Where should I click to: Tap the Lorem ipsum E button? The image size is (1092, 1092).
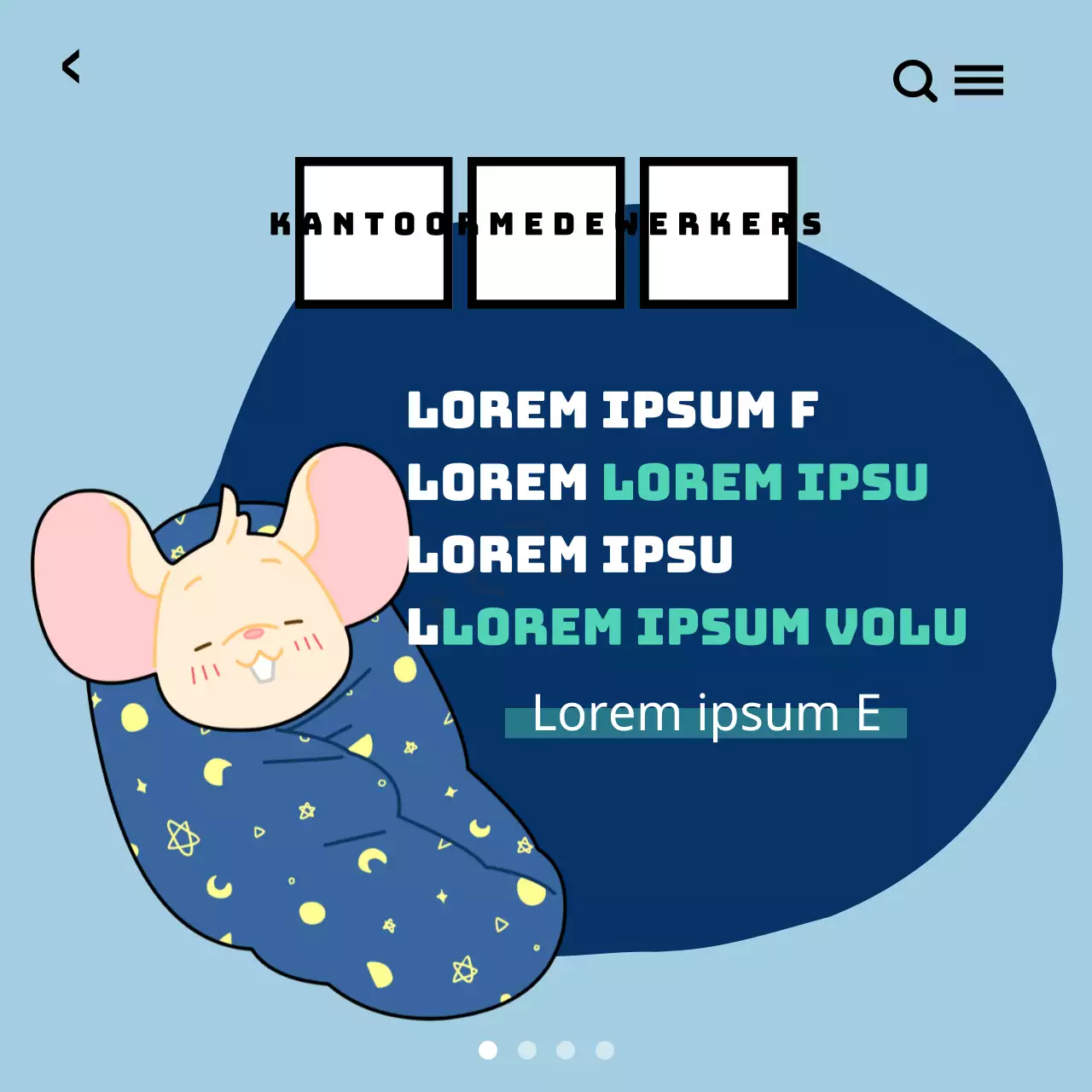[x=706, y=715]
